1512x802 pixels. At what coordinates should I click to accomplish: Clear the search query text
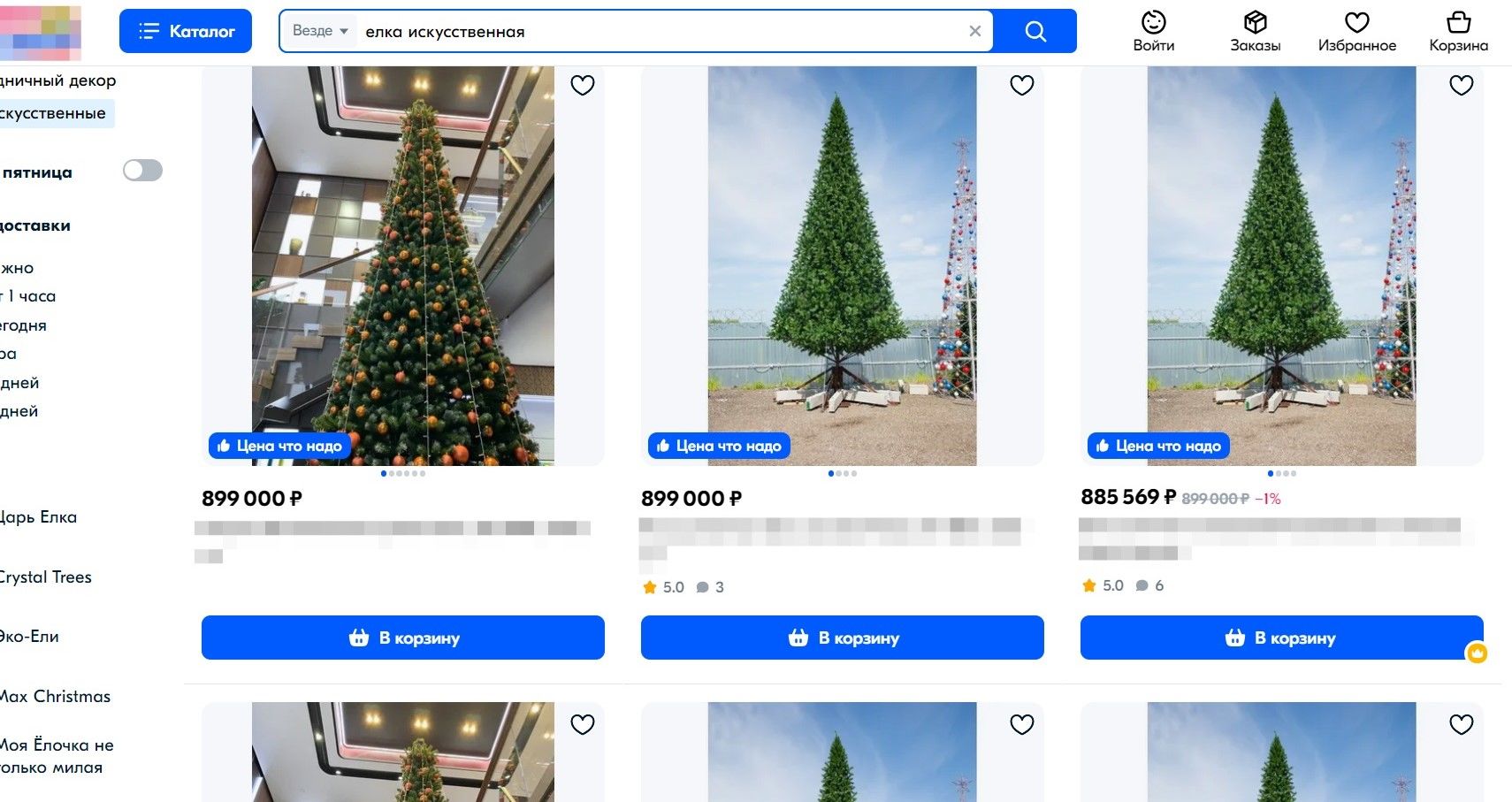pyautogui.click(x=974, y=31)
